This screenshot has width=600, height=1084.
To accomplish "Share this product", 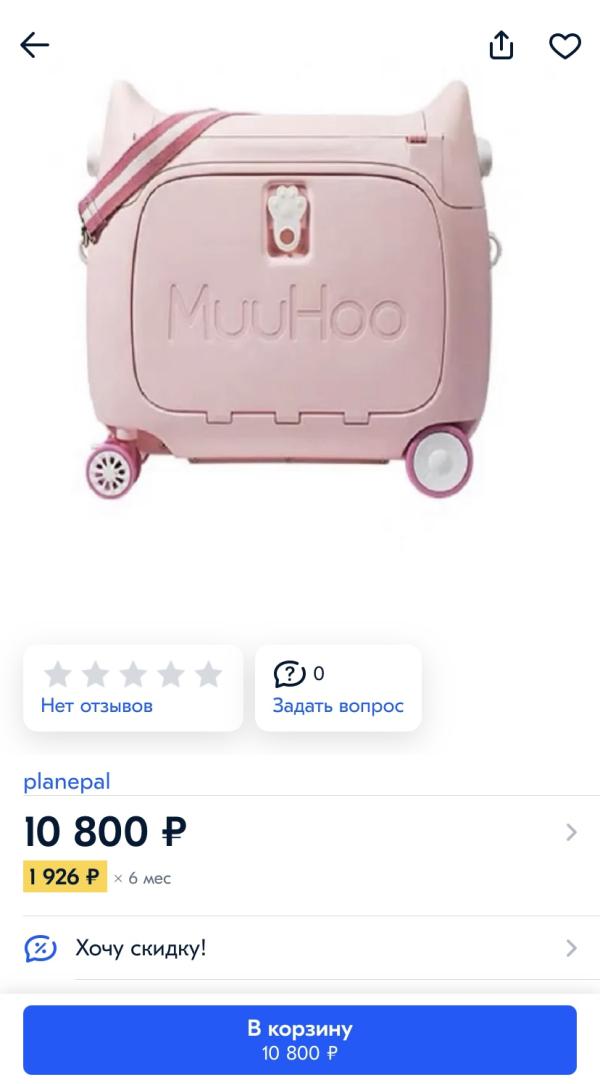I will [501, 45].
